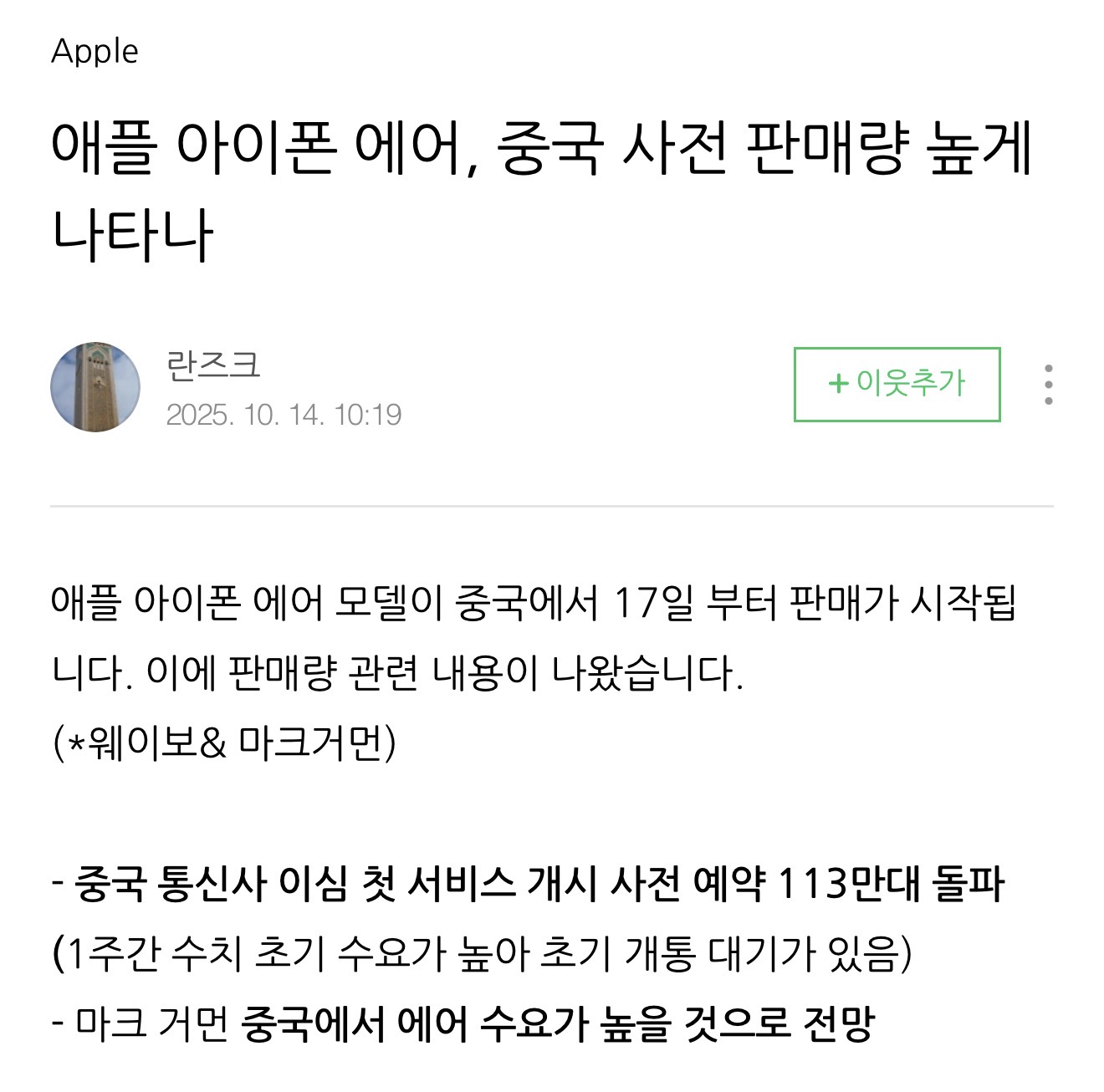Open the Apple category link

point(95,52)
